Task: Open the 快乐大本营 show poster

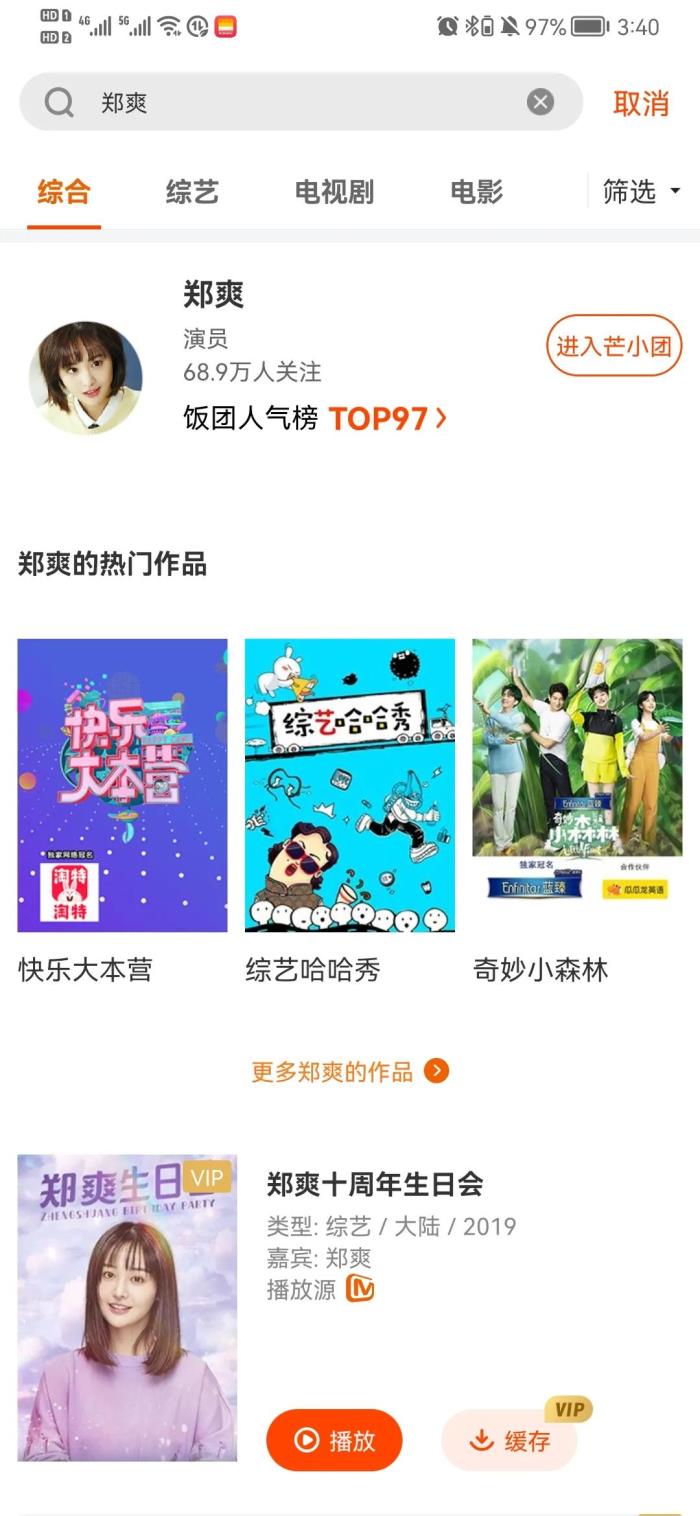Action: [122, 785]
